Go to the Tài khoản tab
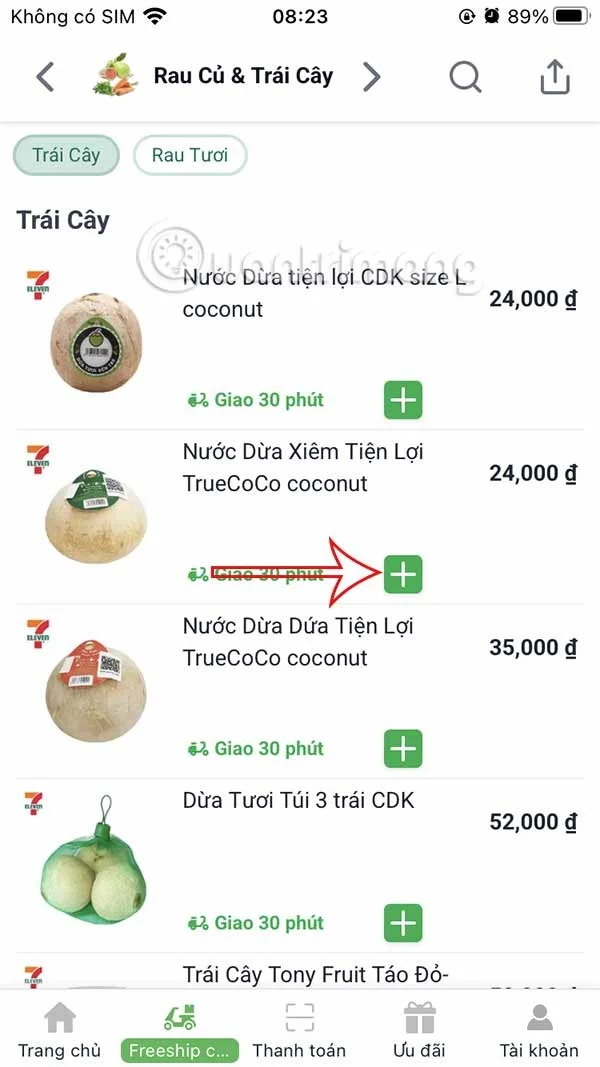Viewport: 600px width, 1067px height. pos(539,1031)
